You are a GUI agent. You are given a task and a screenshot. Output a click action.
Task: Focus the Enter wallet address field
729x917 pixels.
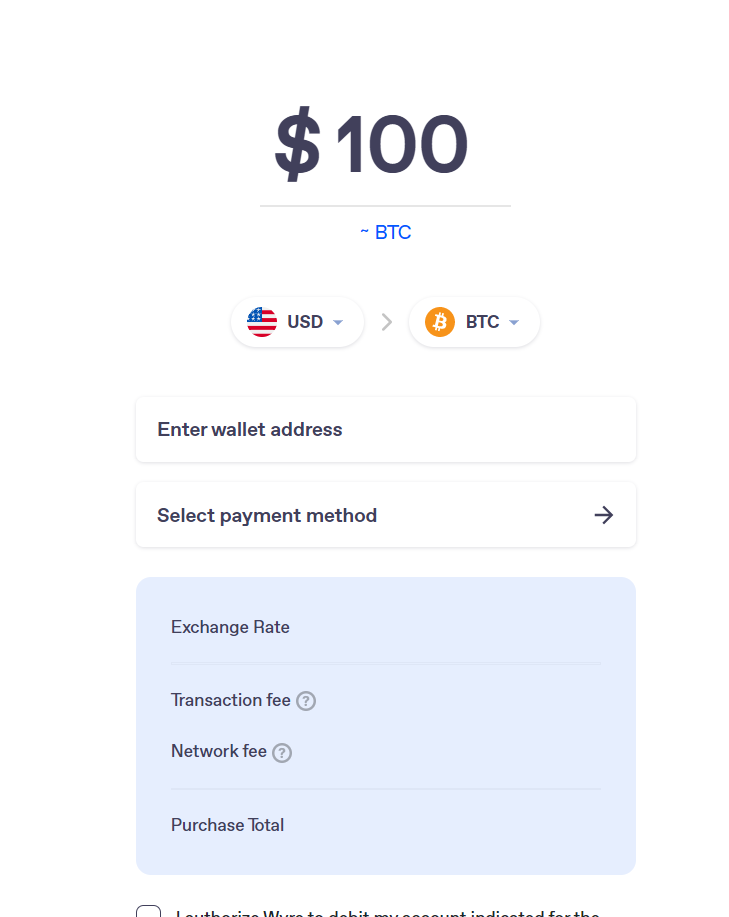[385, 430]
